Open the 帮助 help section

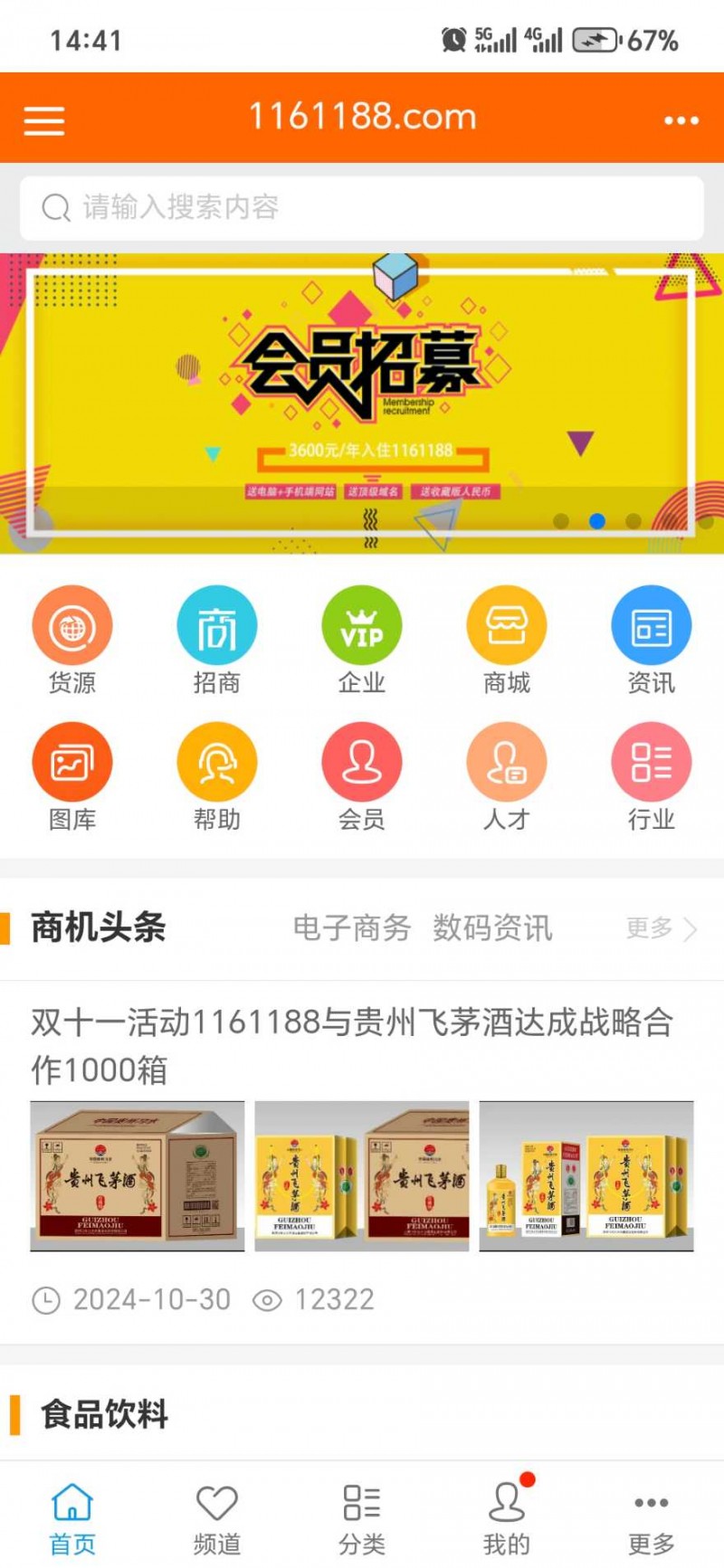click(x=217, y=776)
